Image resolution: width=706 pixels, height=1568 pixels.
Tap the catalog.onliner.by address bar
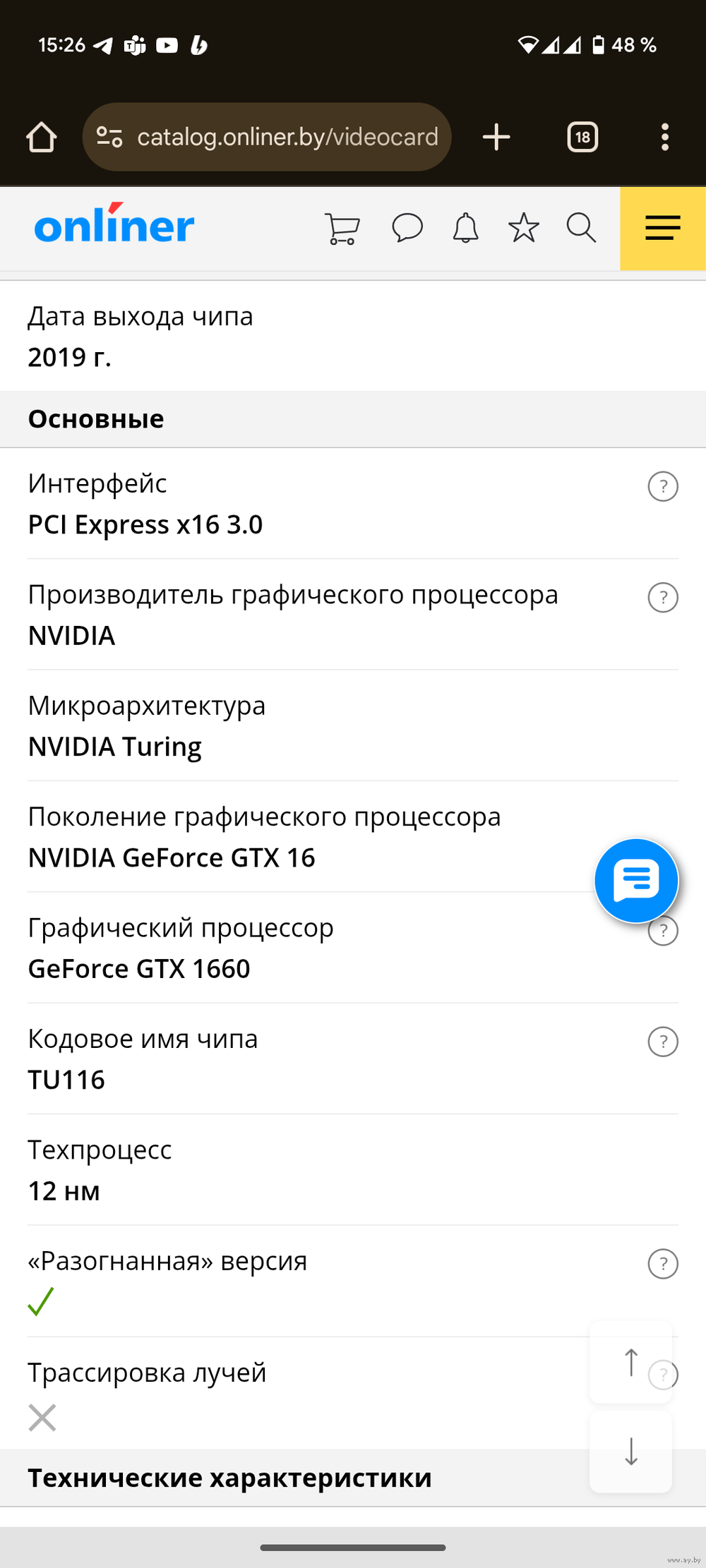(267, 137)
